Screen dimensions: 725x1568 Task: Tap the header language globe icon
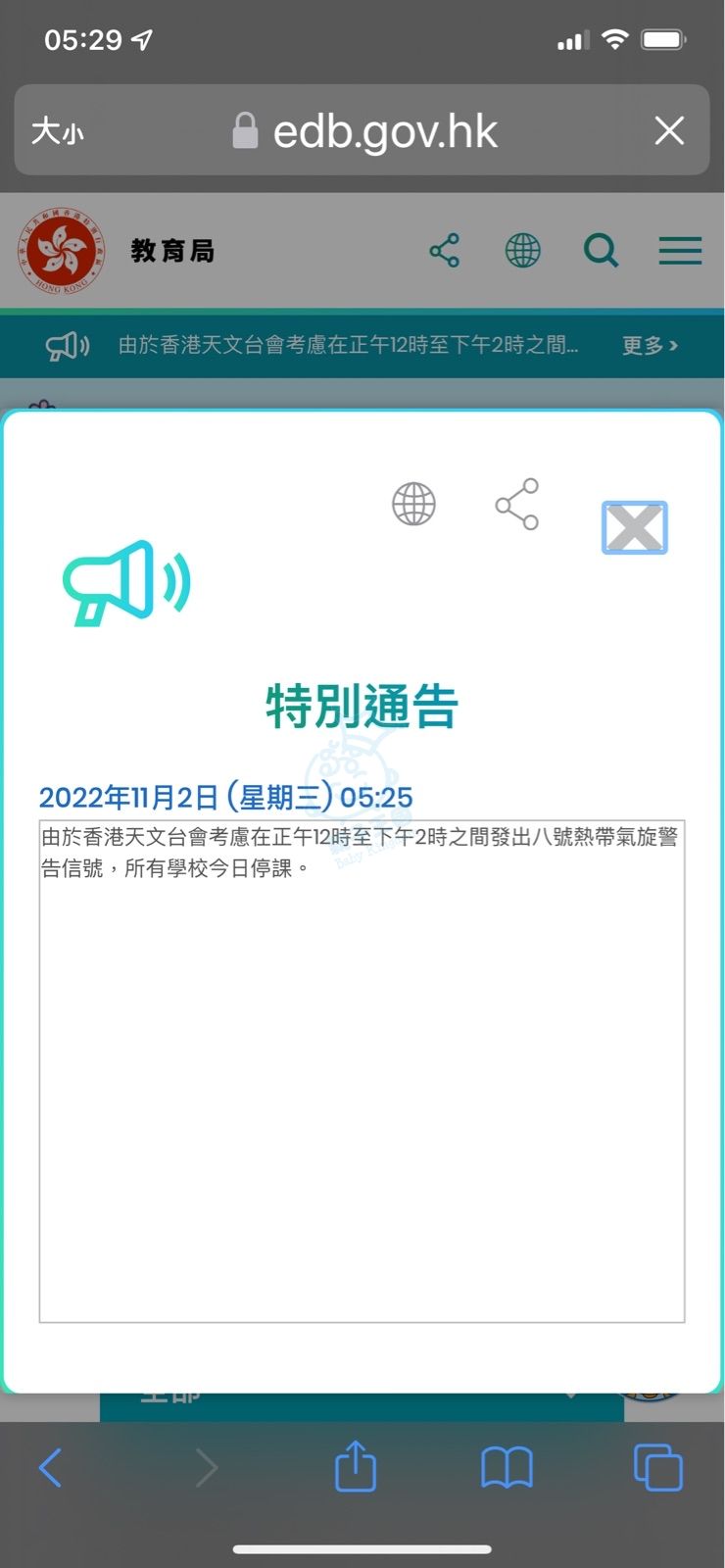pos(522,251)
